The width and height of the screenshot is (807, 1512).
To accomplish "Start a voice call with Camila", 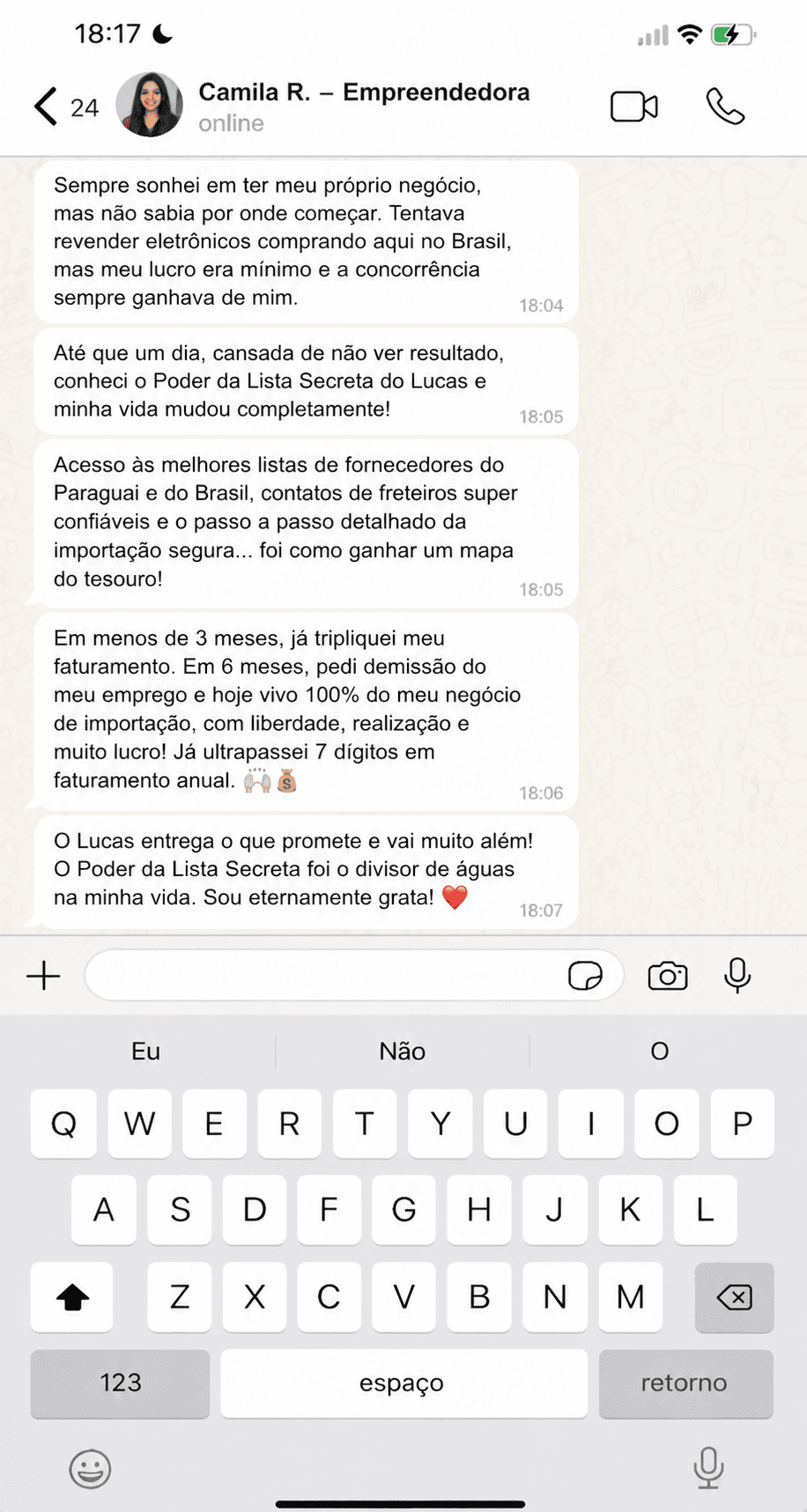I will click(725, 107).
